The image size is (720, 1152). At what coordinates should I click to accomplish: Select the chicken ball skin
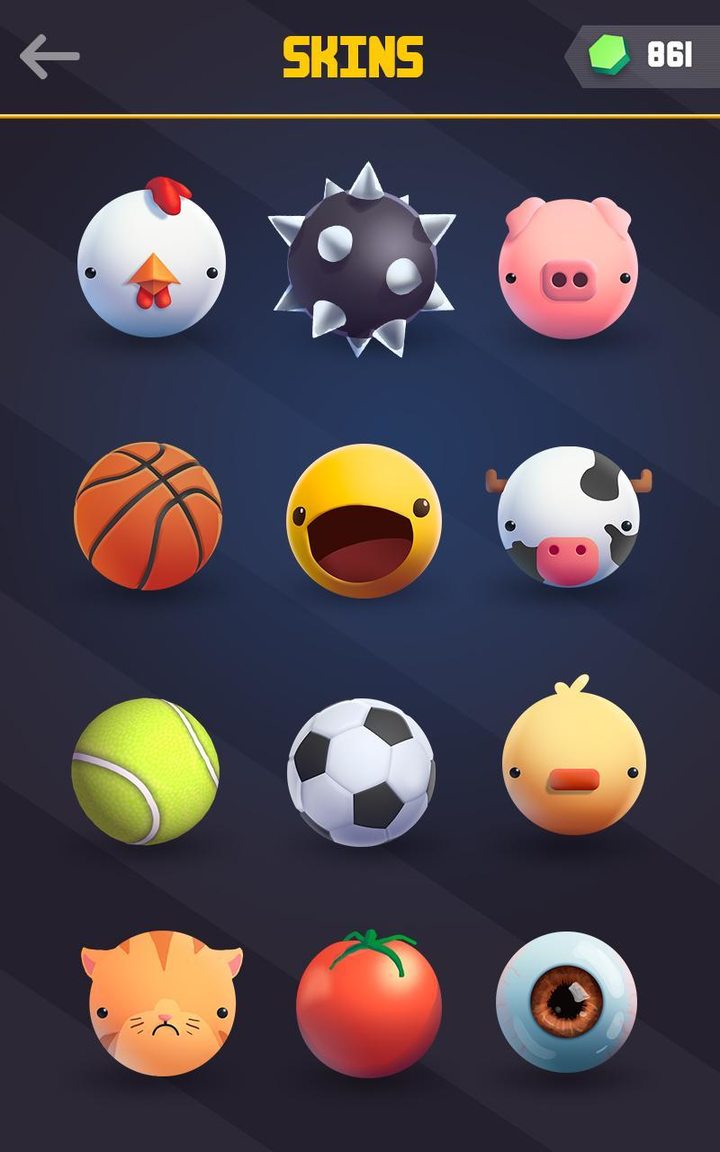click(x=151, y=262)
